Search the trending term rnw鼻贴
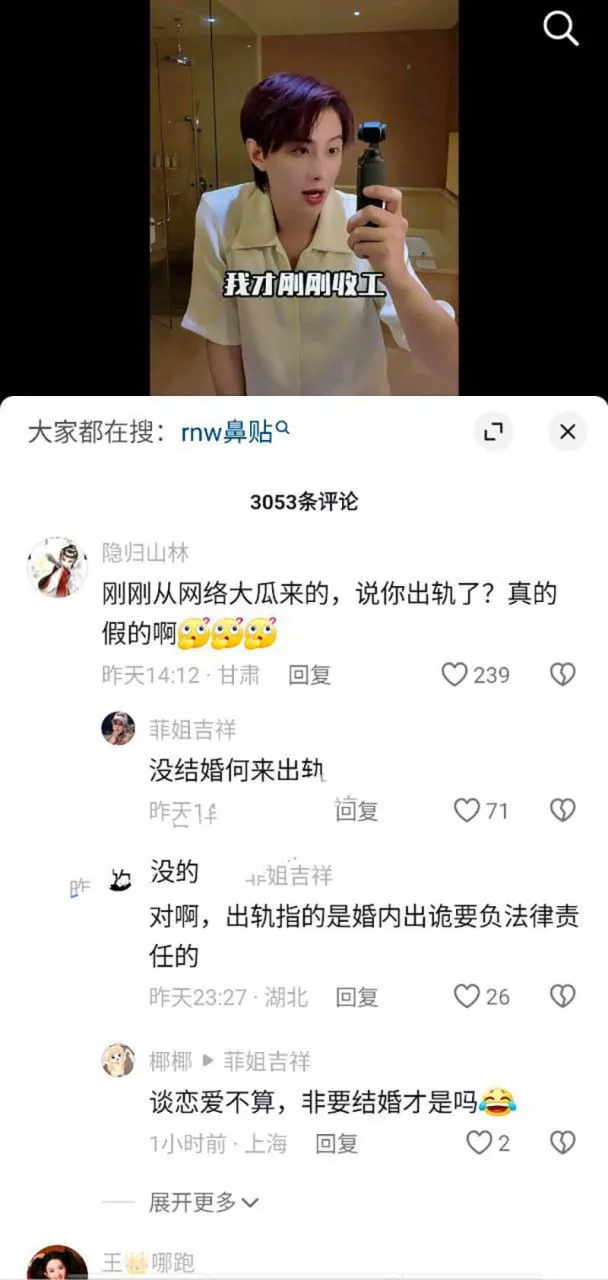The width and height of the screenshot is (608, 1280). click(x=235, y=432)
